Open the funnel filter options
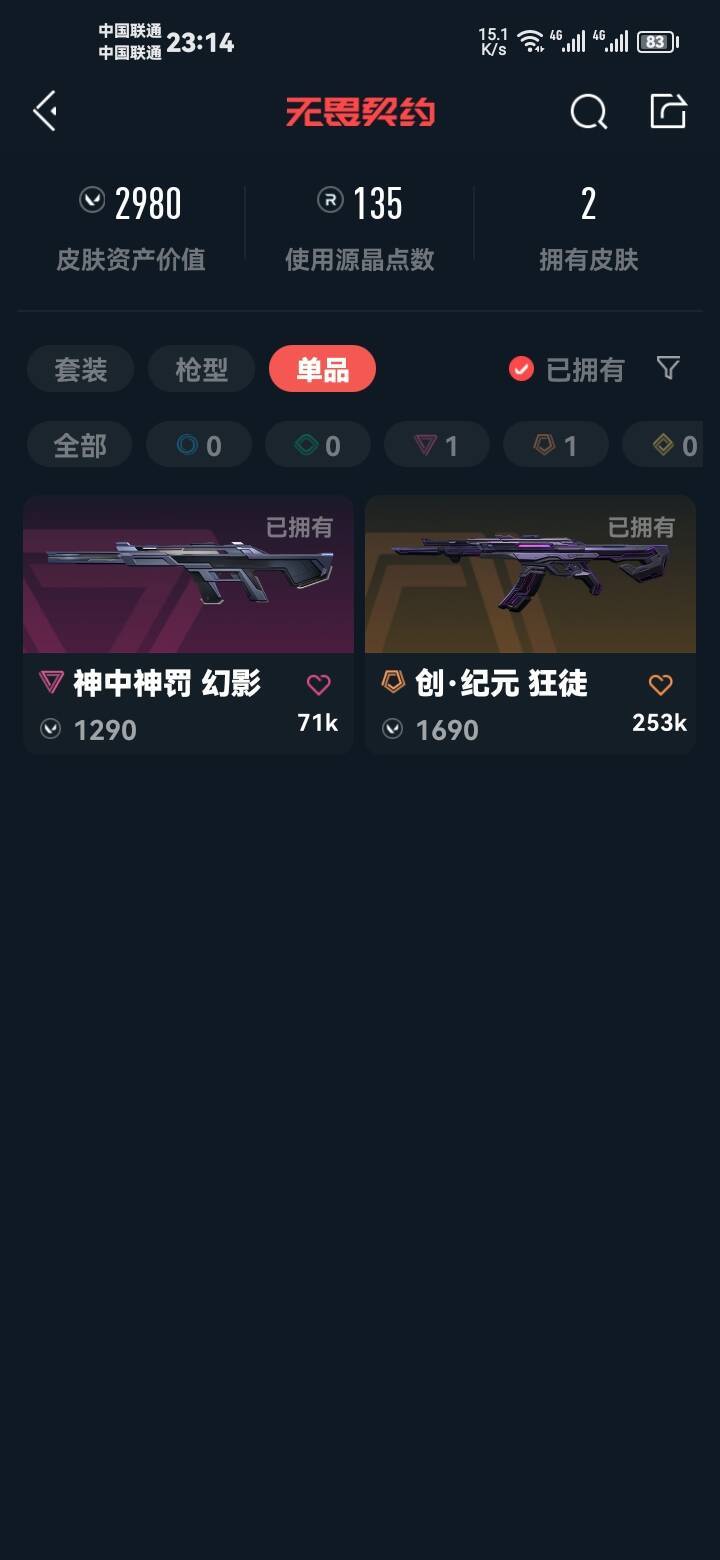Image resolution: width=720 pixels, height=1560 pixels. [668, 368]
